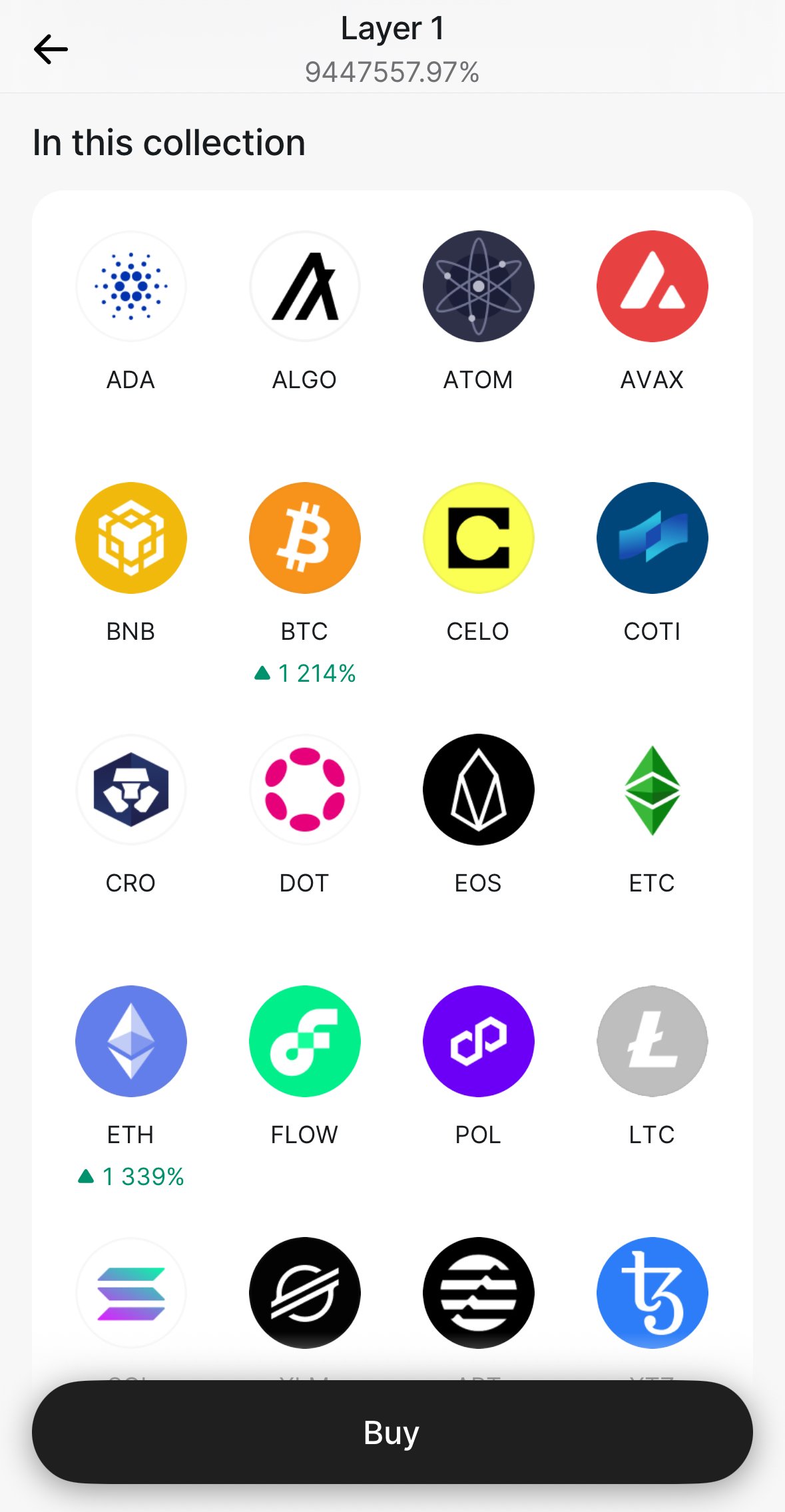Open the ETH coin tile
Image resolution: width=785 pixels, height=1512 pixels.
(x=131, y=1041)
